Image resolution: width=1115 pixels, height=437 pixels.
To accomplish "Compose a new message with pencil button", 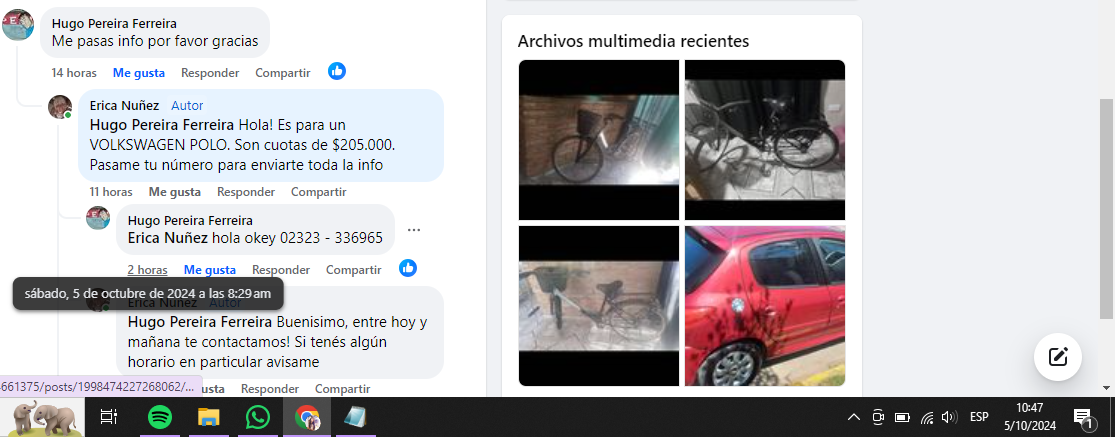I will (x=1058, y=356).
